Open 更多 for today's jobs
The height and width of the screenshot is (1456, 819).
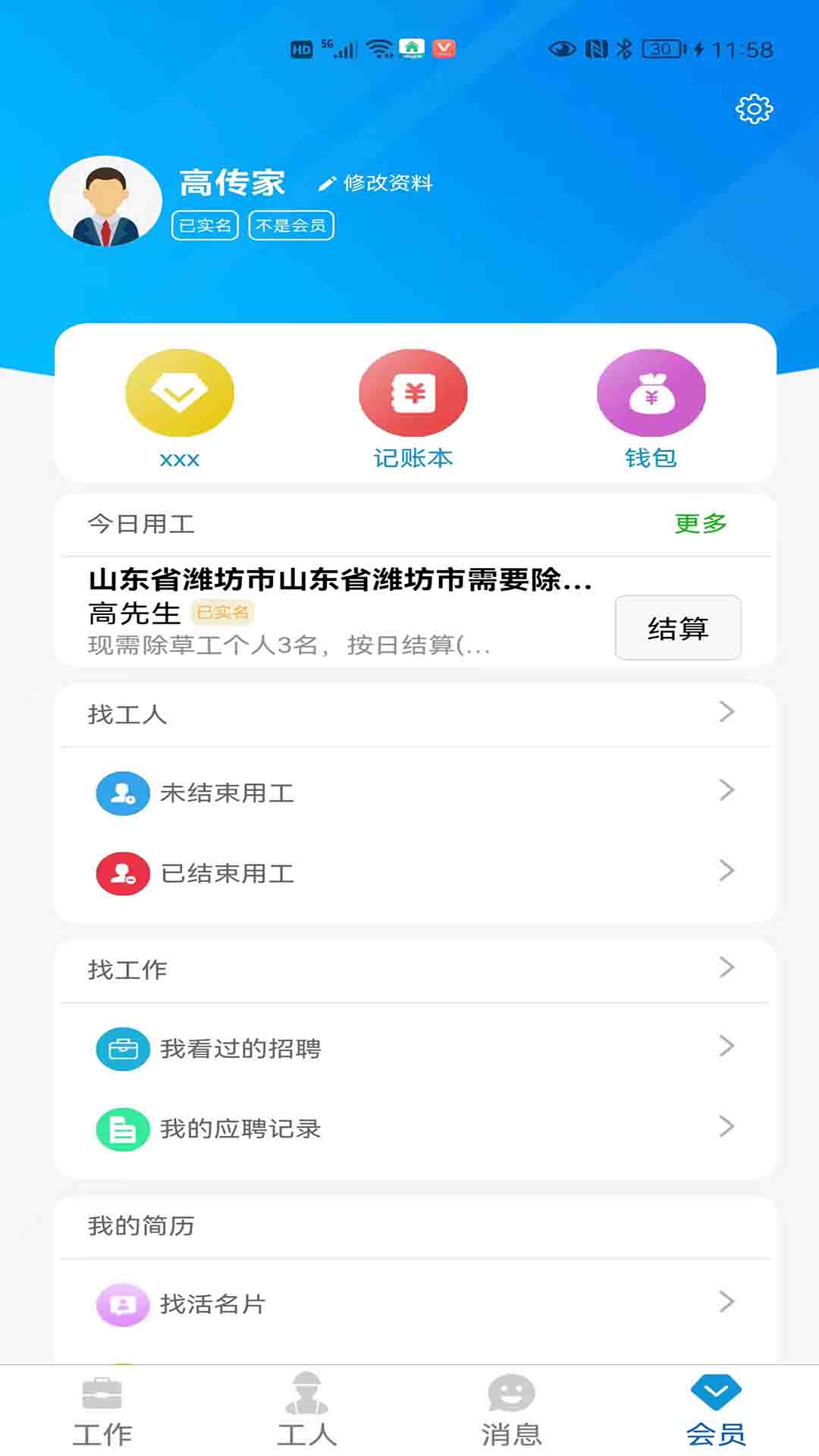pyautogui.click(x=699, y=523)
